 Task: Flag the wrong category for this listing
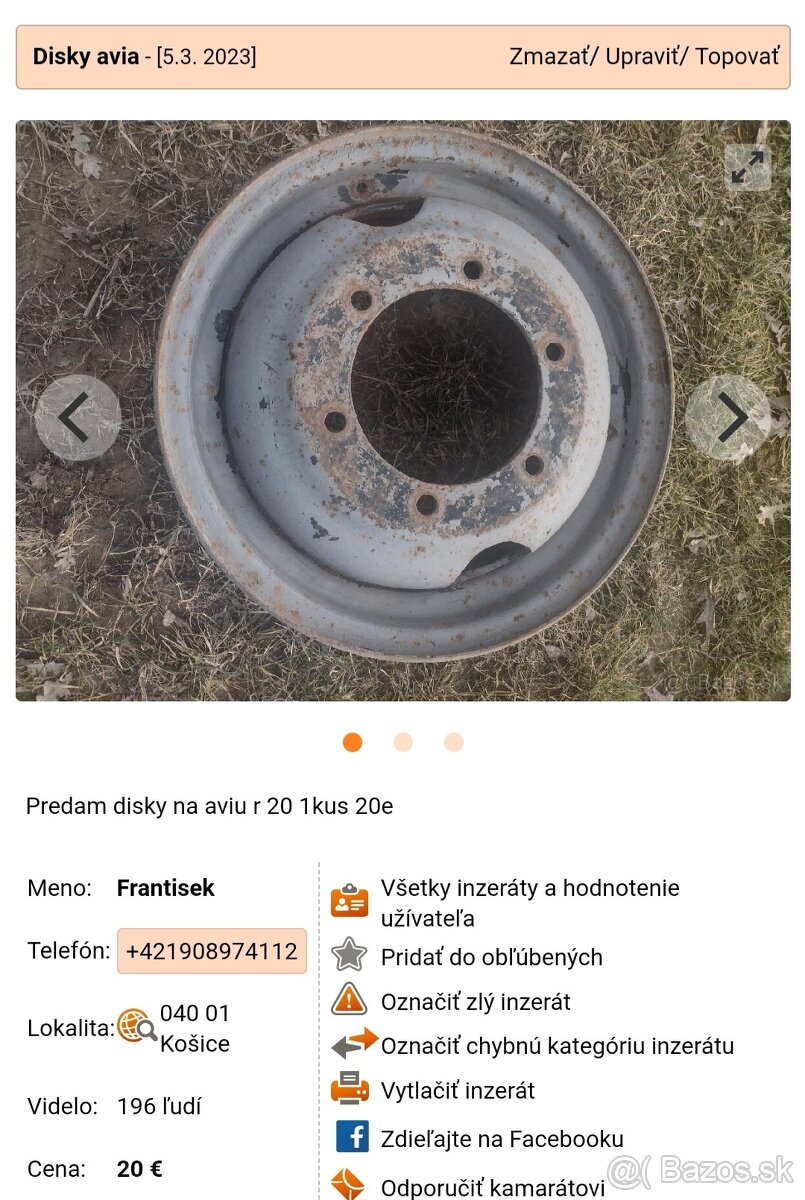pos(556,1046)
